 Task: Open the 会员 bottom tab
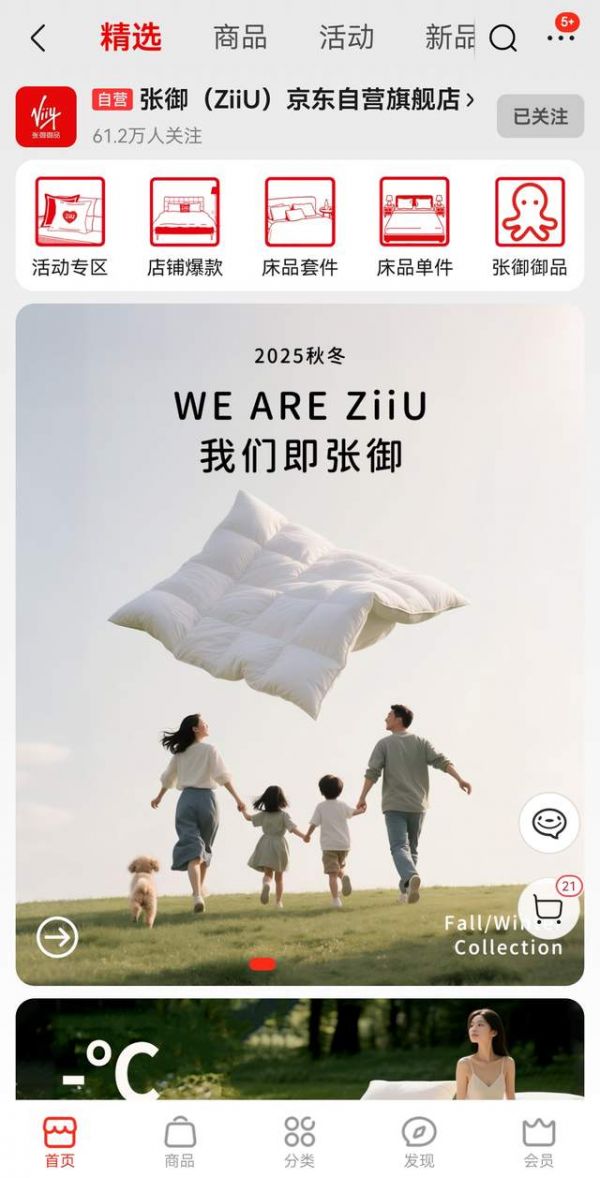click(538, 1142)
